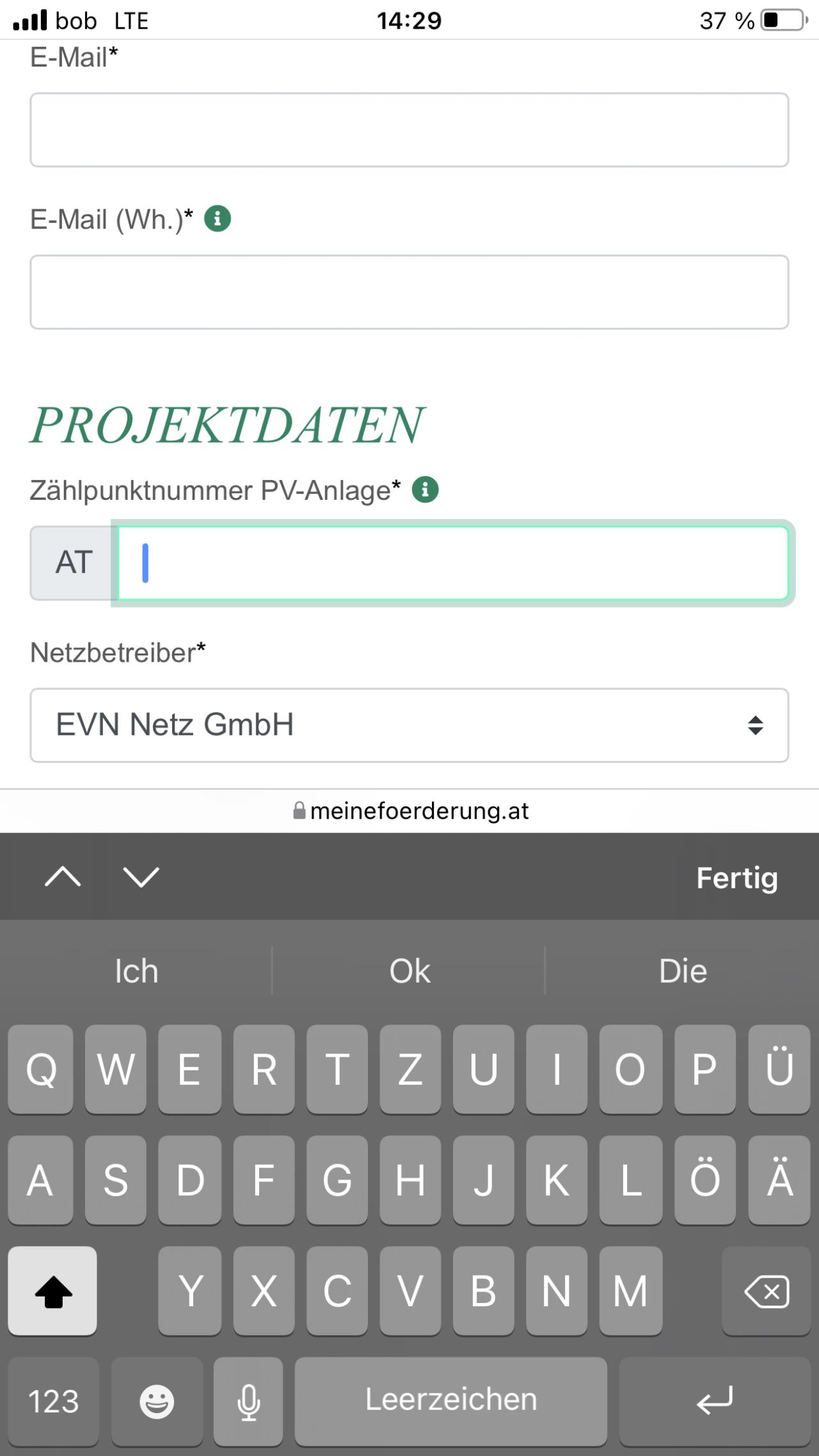Open the Netzbetreiber dropdown

[409, 725]
